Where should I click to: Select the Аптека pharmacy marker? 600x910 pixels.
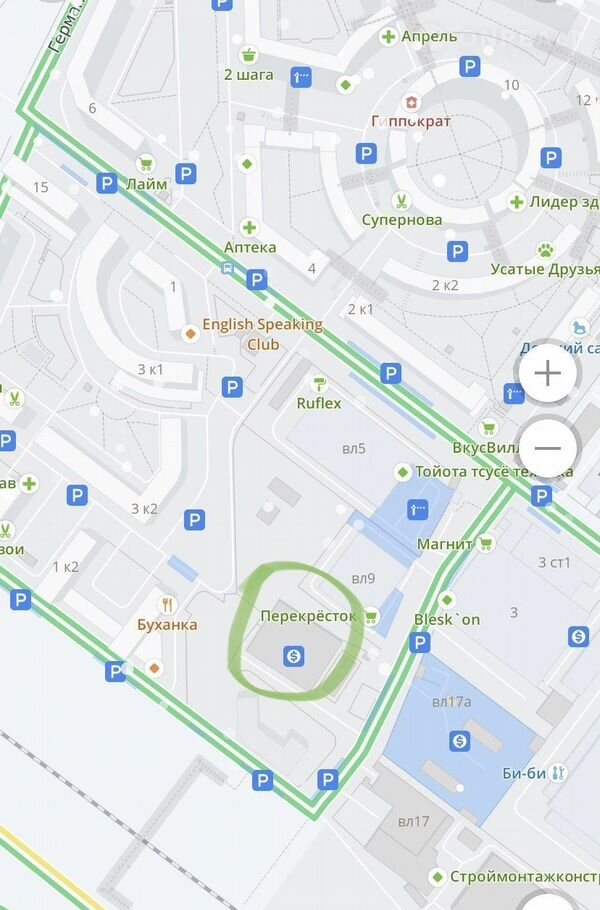(249, 228)
